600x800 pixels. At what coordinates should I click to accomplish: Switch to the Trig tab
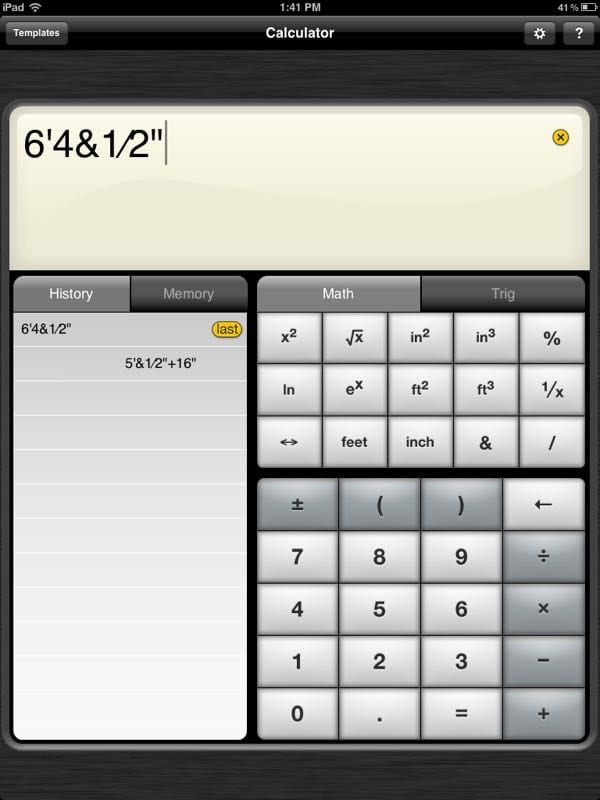[502, 294]
